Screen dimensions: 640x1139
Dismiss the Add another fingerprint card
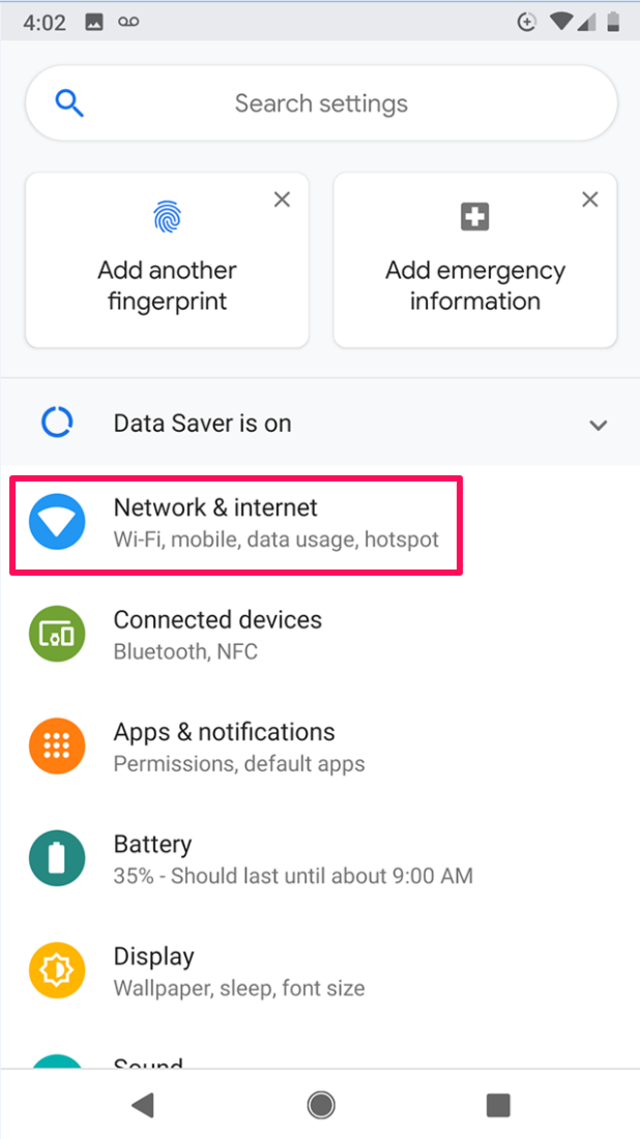(x=282, y=199)
